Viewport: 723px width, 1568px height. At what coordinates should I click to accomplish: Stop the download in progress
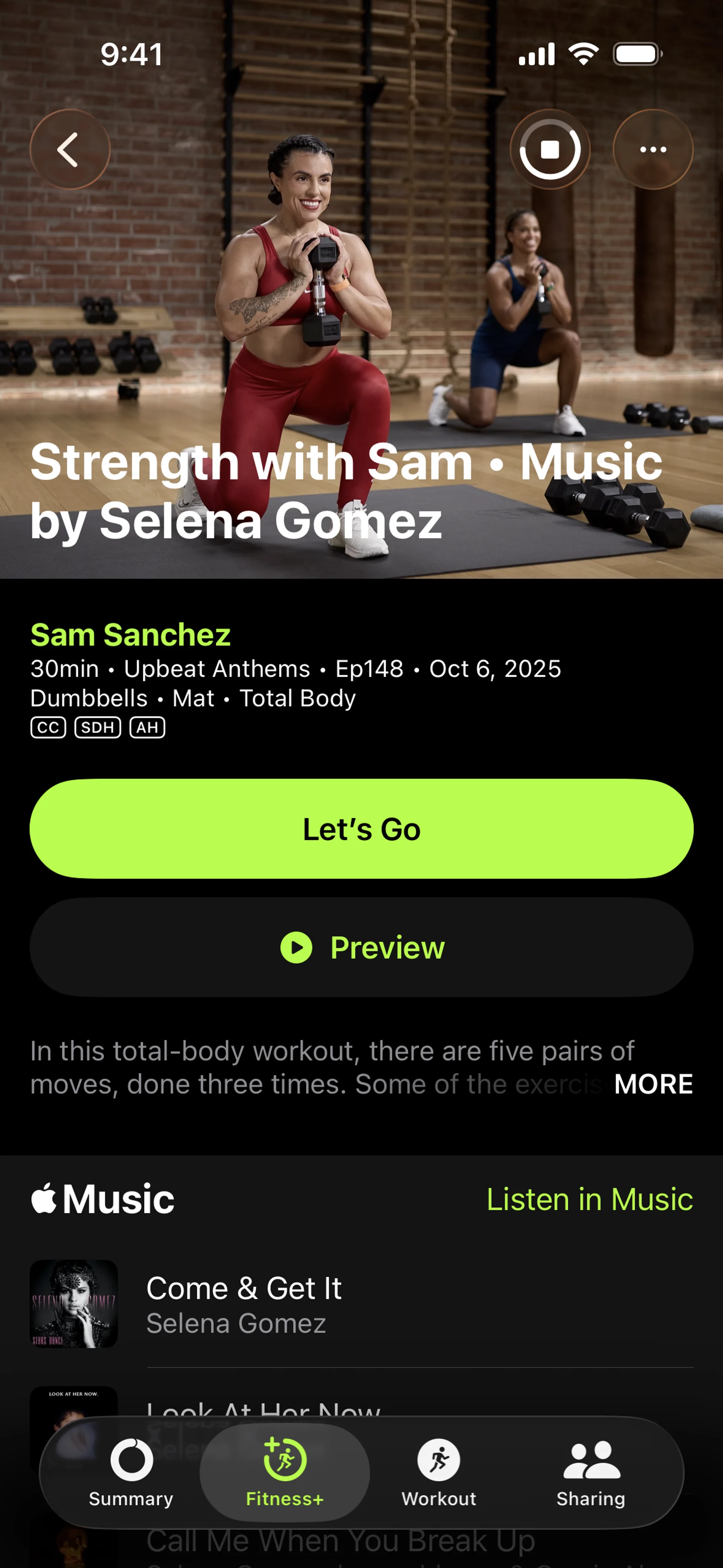pos(550,149)
